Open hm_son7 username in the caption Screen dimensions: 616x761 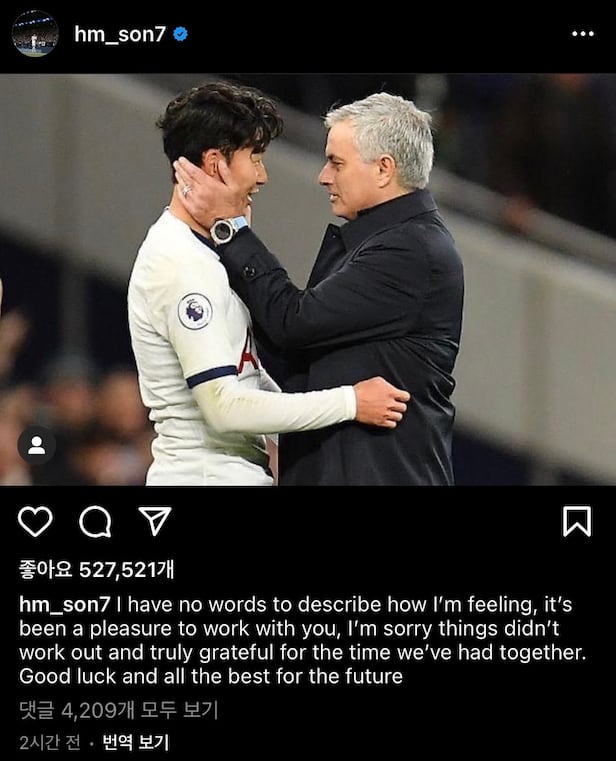64,605
